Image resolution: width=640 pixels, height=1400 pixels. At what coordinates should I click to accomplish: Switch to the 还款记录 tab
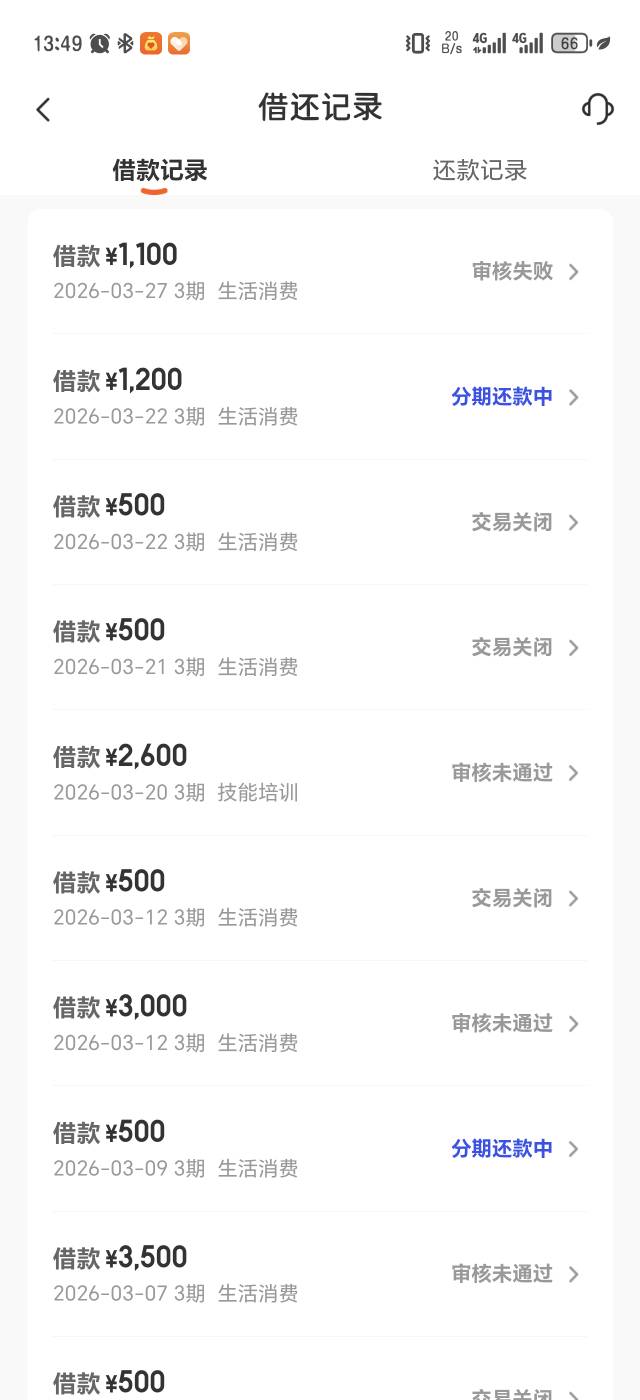tap(480, 170)
